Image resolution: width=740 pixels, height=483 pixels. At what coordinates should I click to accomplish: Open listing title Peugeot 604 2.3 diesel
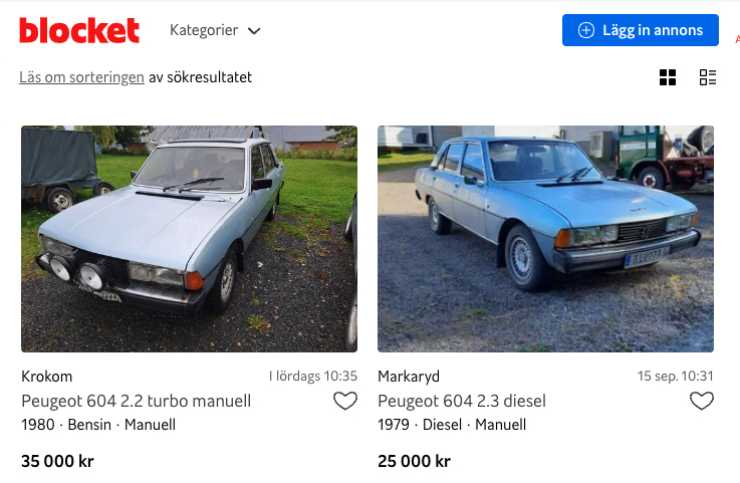coord(462,401)
